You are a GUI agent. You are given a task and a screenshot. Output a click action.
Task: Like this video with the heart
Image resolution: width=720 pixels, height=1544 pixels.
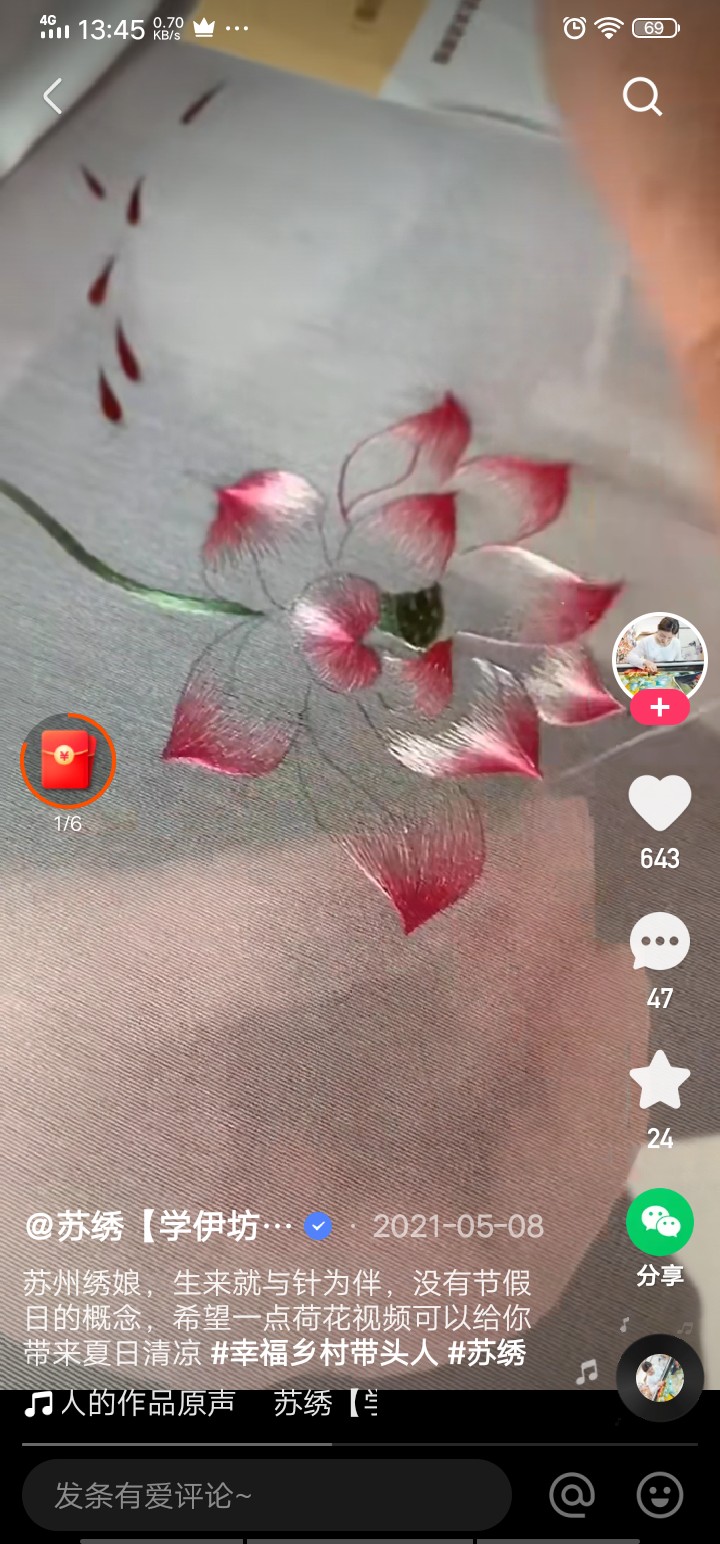click(x=660, y=803)
